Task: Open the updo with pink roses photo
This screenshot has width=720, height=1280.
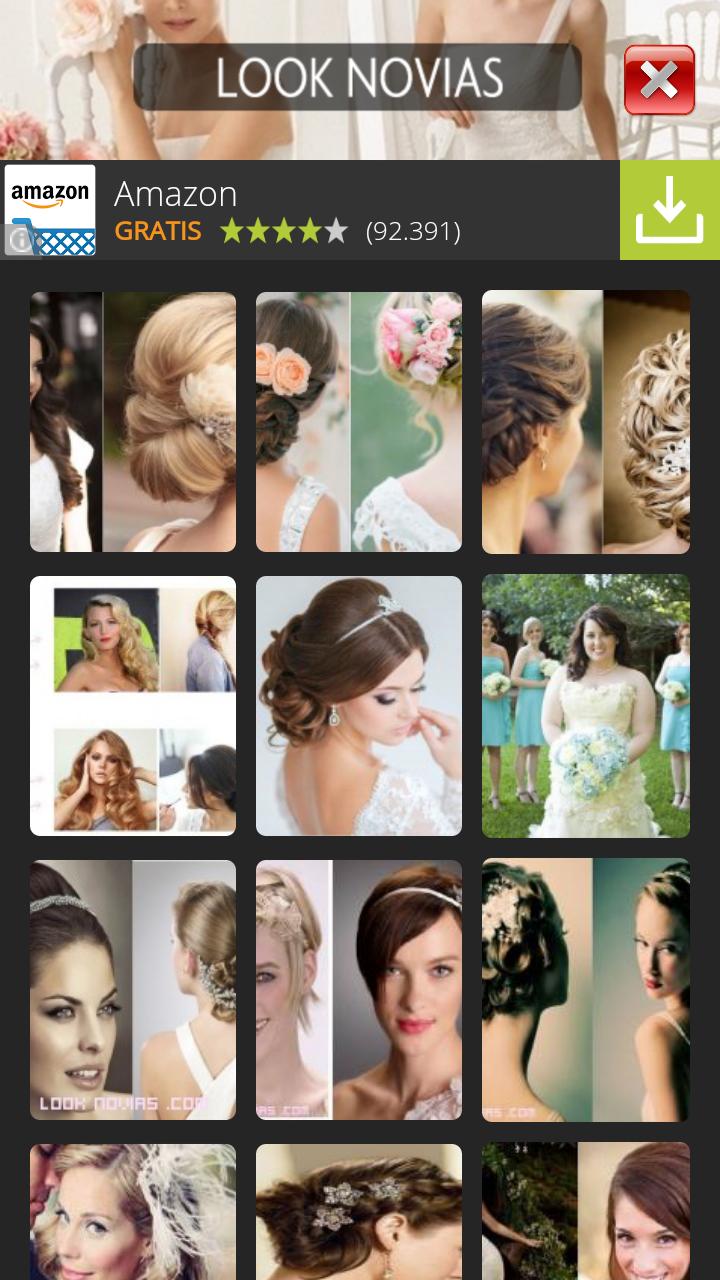Action: point(359,421)
